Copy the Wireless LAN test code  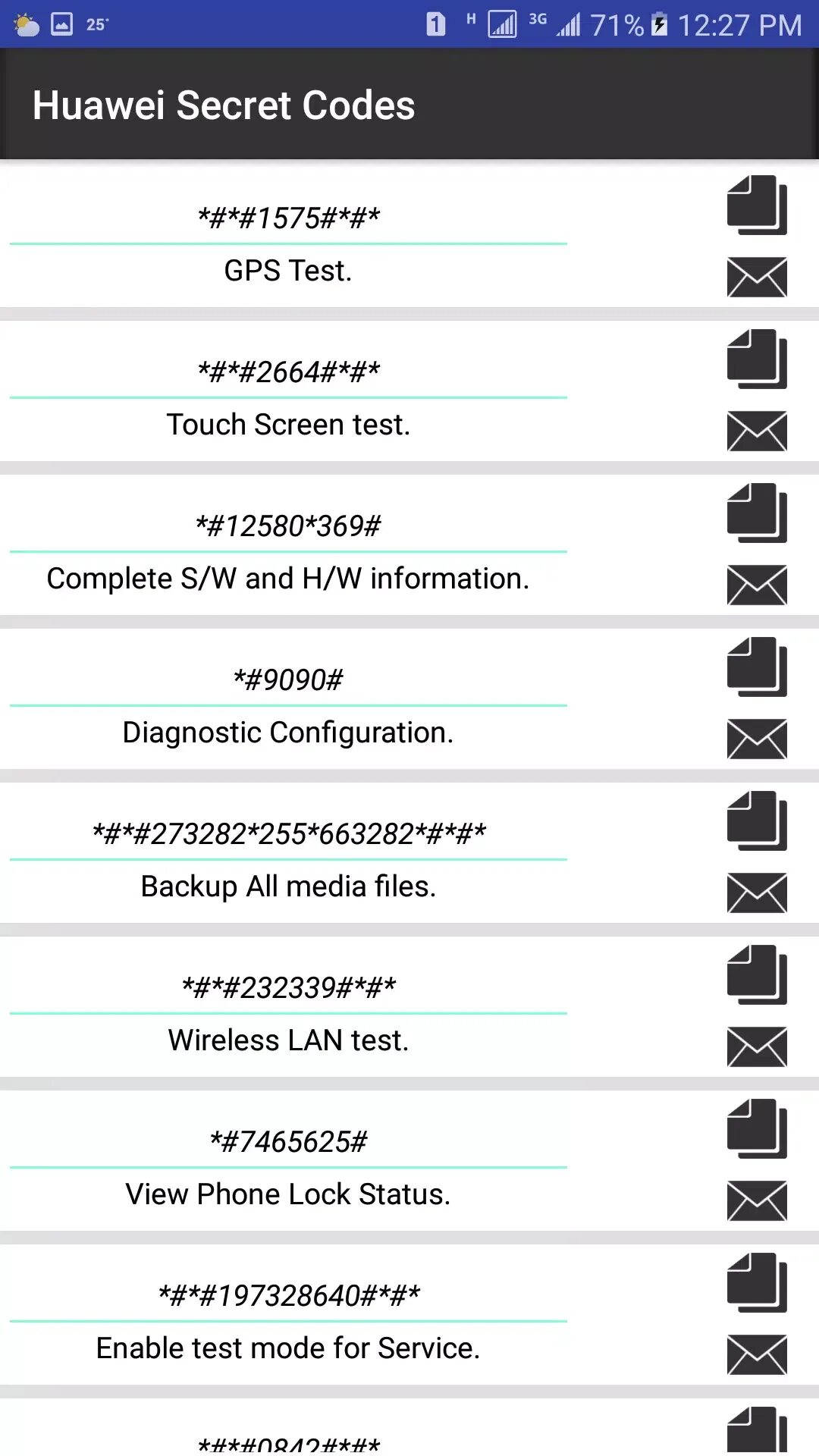point(757,974)
